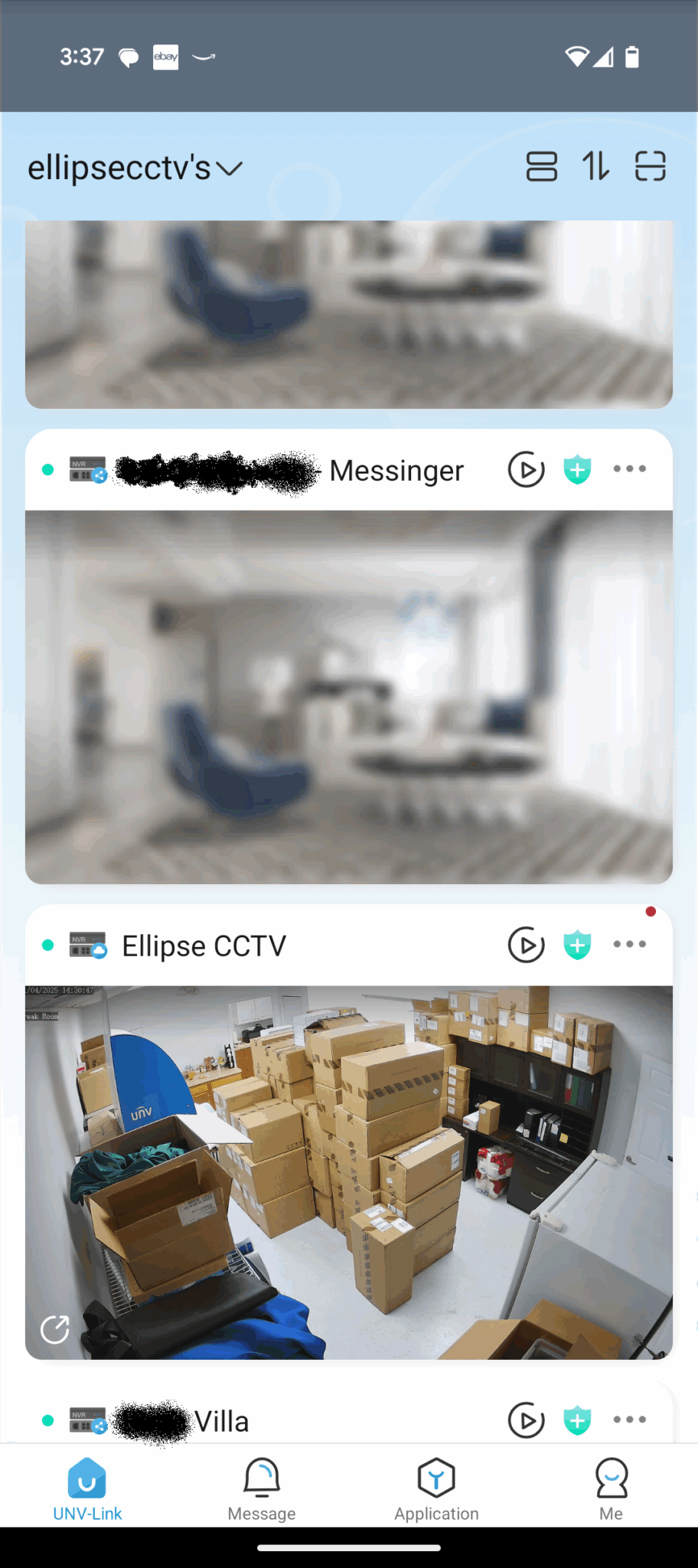Select the UNV-Link tab
698x1568 pixels.
pyautogui.click(x=87, y=1489)
